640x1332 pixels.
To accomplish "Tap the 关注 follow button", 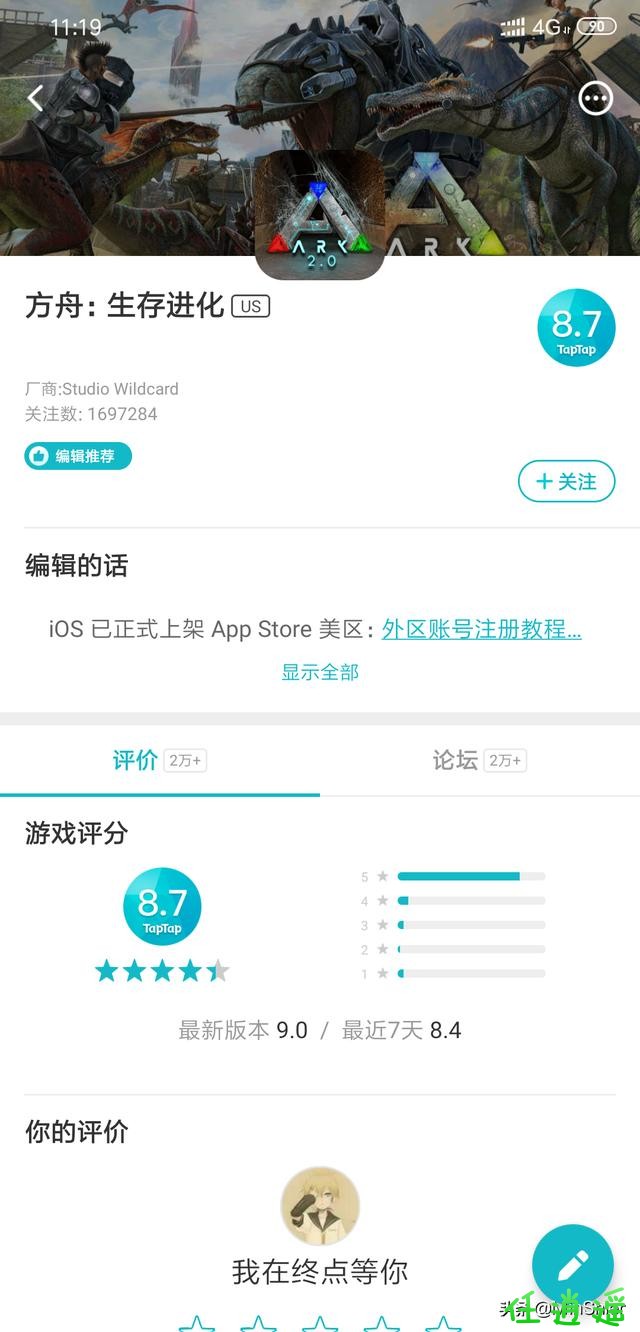I will click(566, 482).
